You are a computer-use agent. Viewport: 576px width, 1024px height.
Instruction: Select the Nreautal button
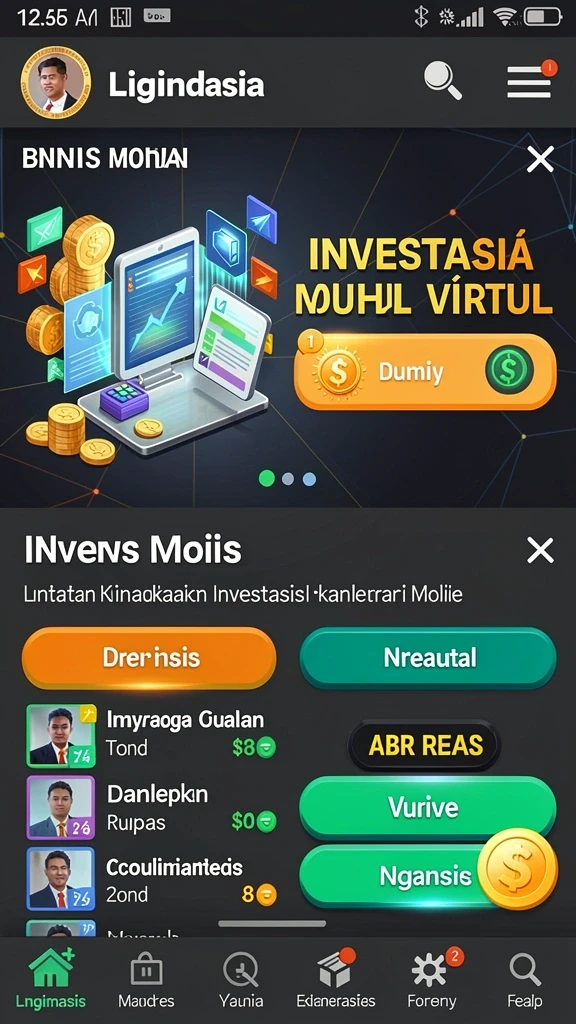(x=428, y=658)
